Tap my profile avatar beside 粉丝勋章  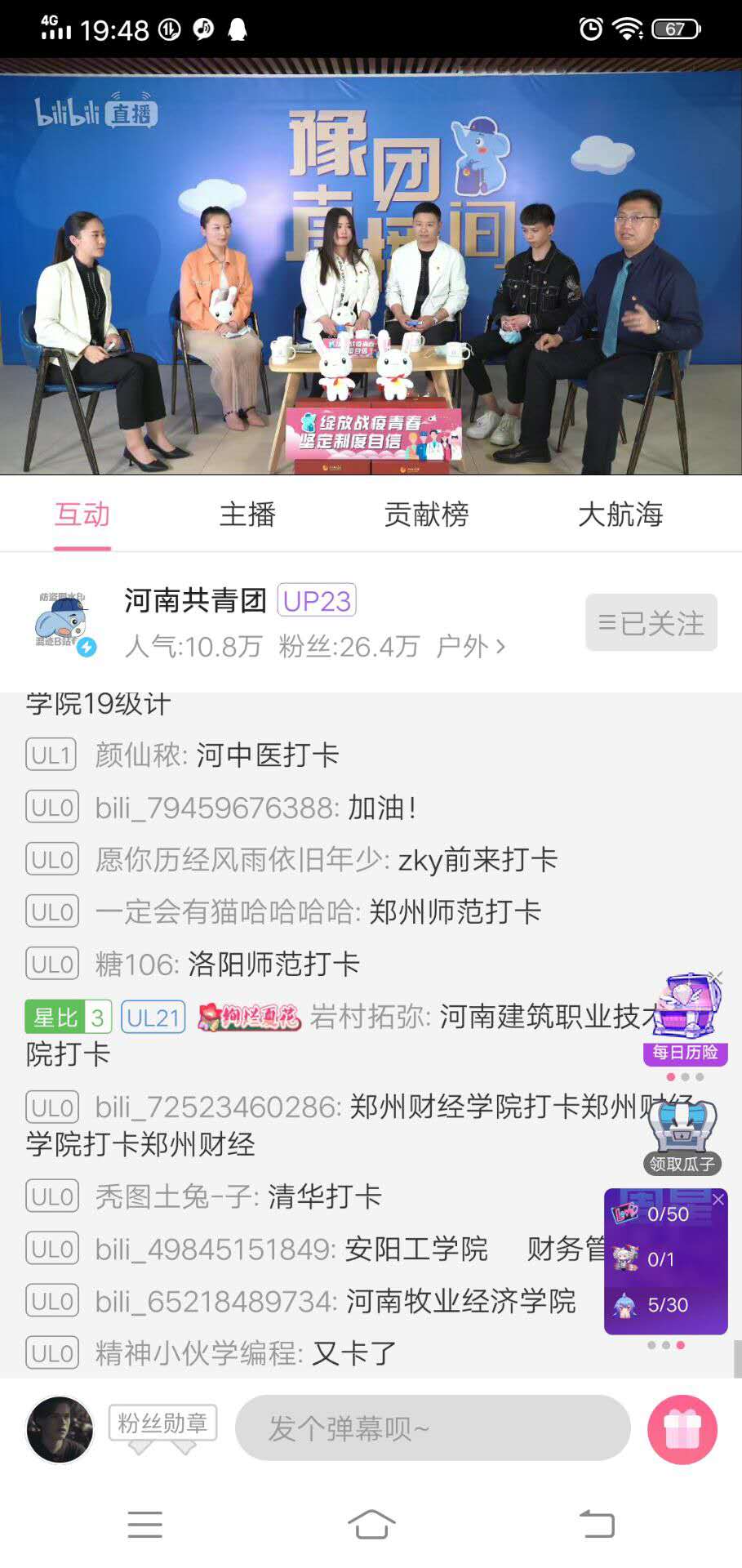point(60,1429)
